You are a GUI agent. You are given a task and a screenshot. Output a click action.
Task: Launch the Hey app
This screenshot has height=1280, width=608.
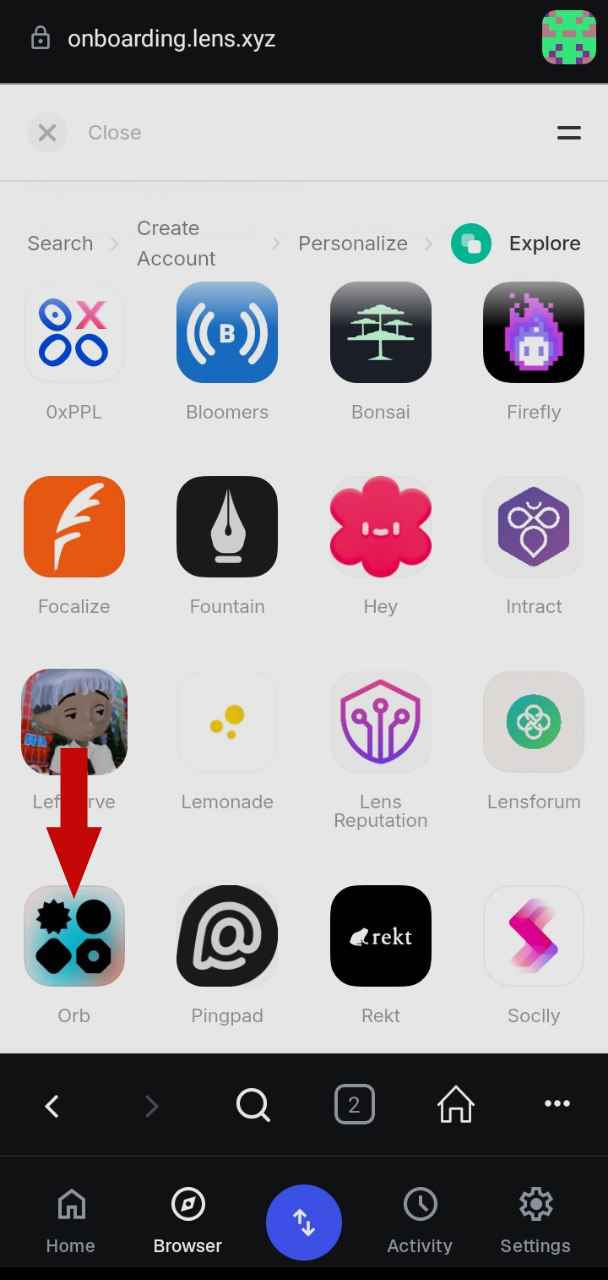(380, 527)
